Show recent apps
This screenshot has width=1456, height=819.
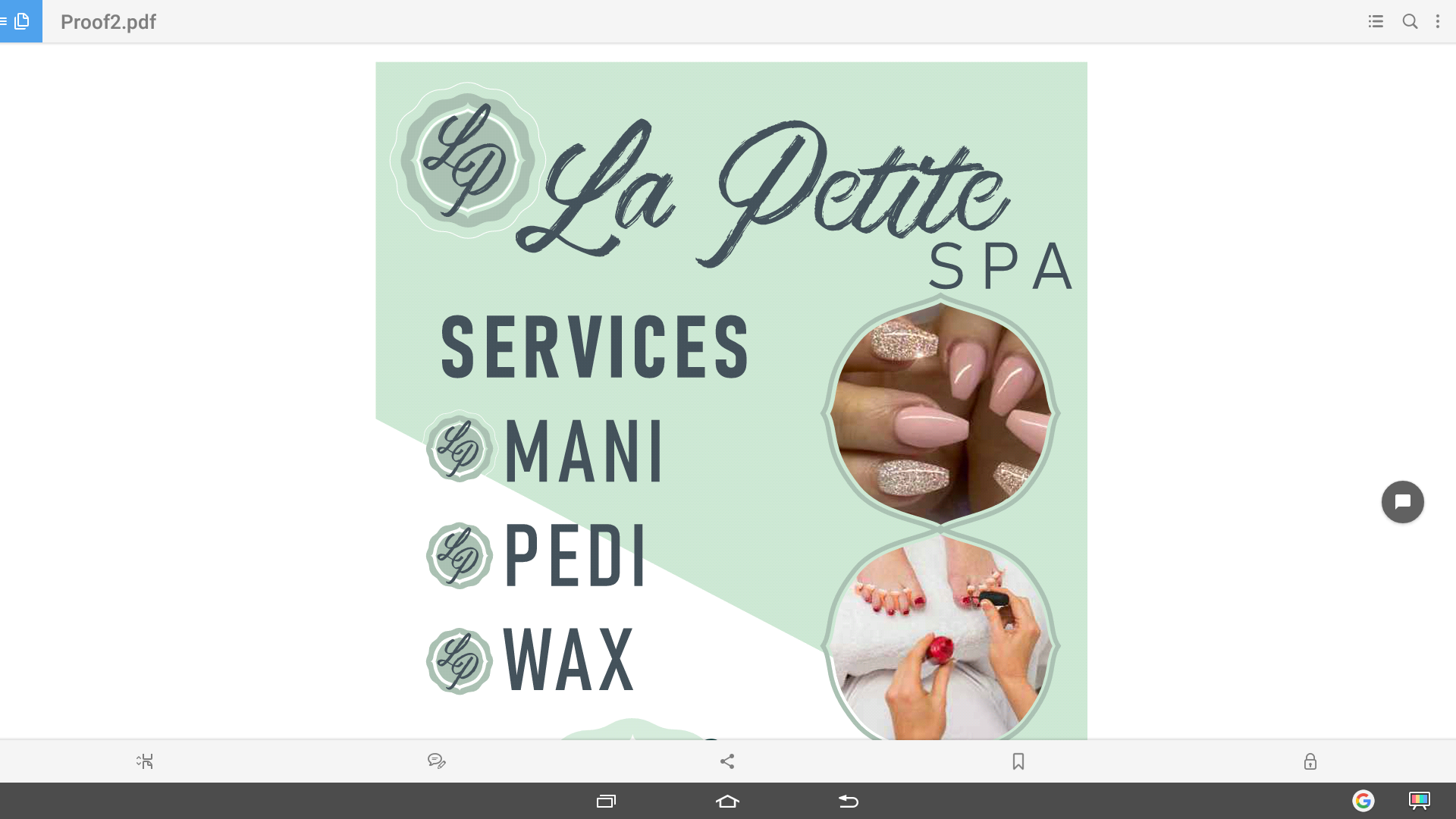[x=606, y=802]
